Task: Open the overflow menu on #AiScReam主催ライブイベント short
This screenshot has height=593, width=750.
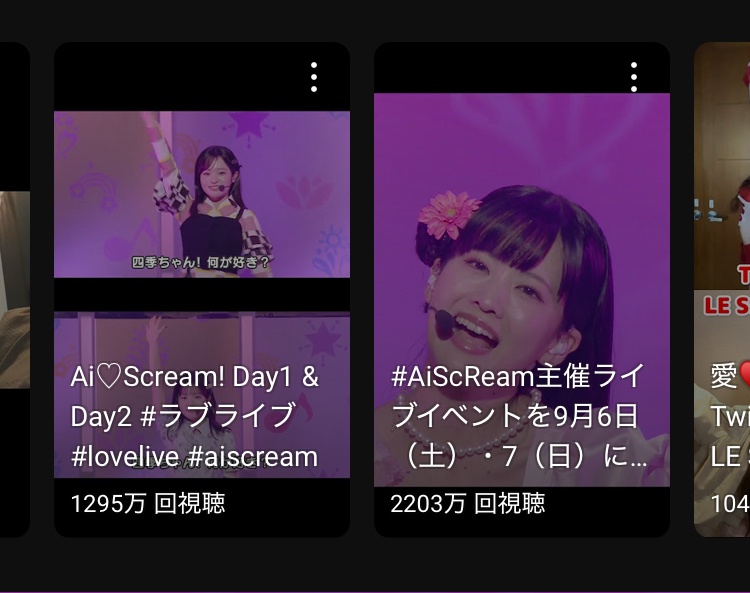Action: pyautogui.click(x=634, y=77)
